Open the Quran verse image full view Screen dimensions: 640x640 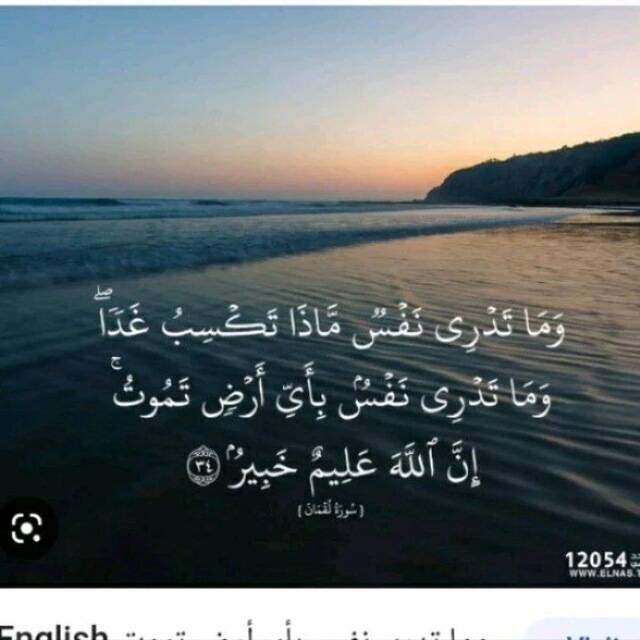320,300
